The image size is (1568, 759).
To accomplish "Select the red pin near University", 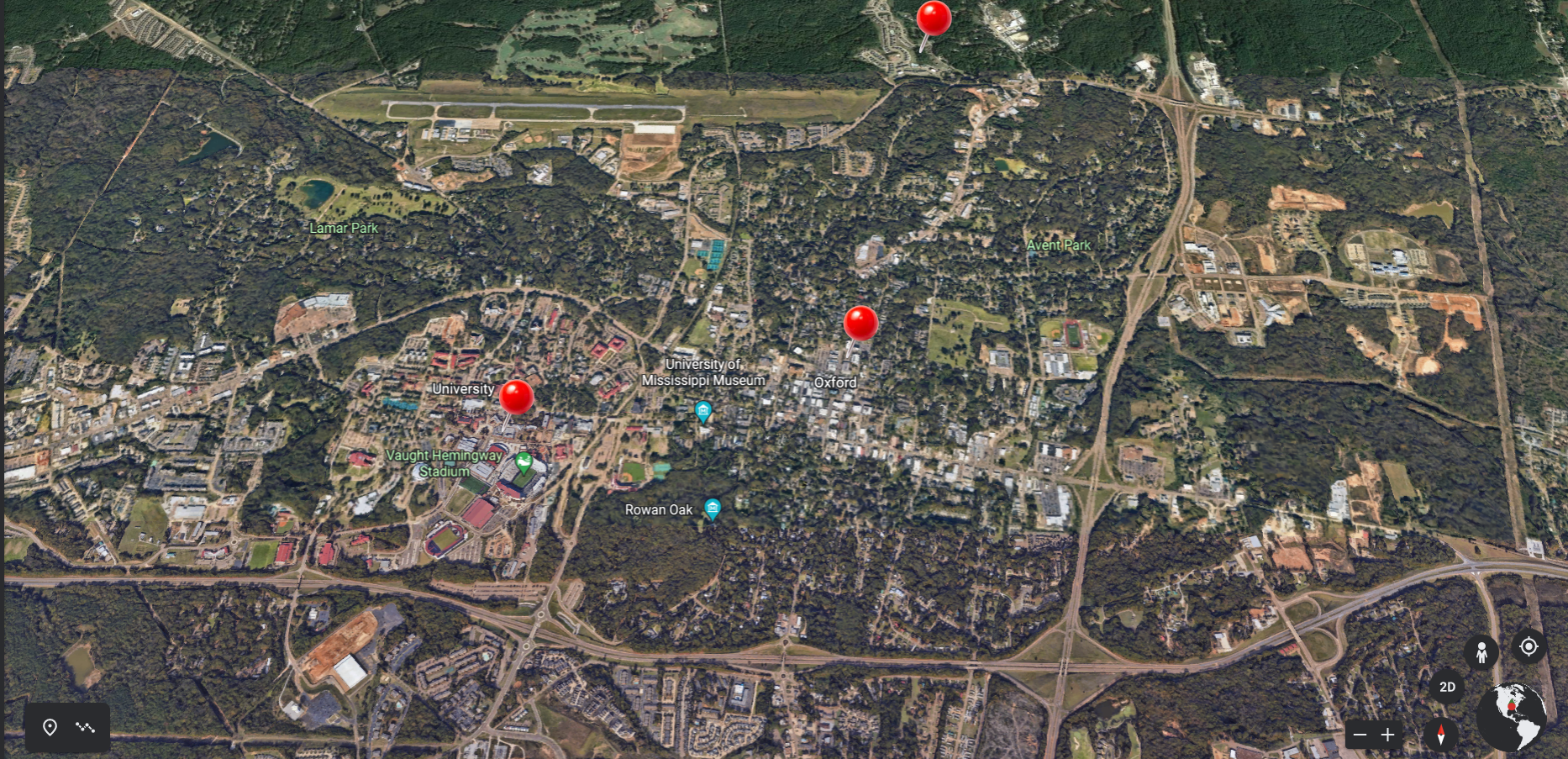I will [x=516, y=397].
